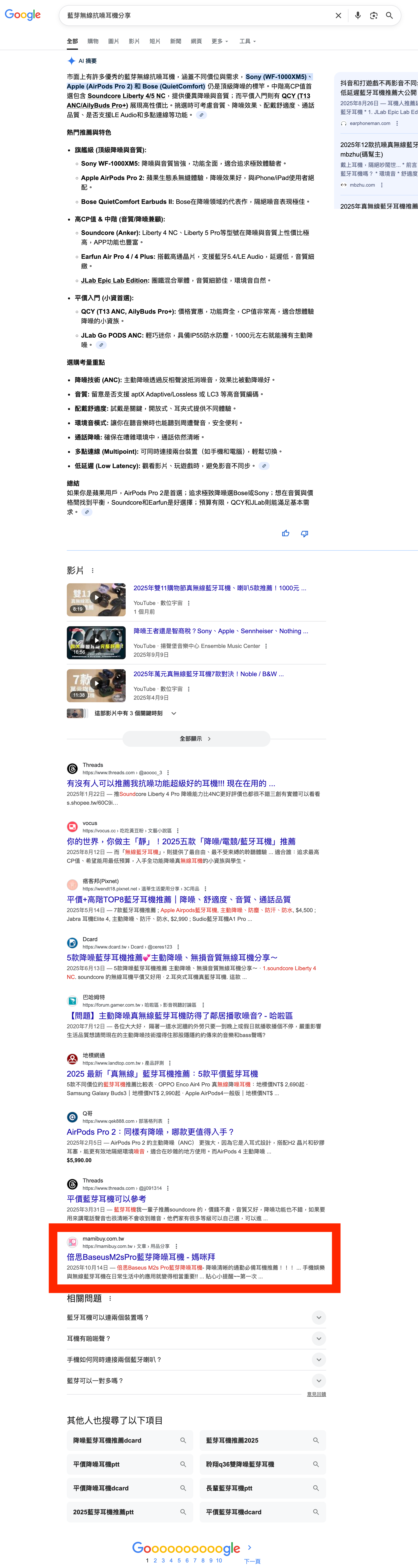The image size is (418, 1568).
Task: Open the 更多 dropdown menu
Action: (219, 41)
